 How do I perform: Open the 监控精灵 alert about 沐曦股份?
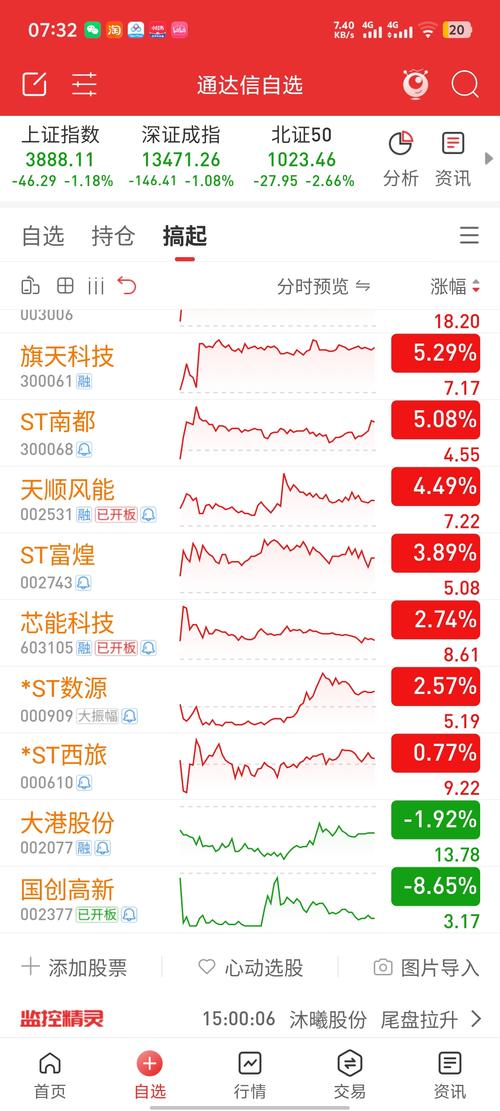point(250,1020)
